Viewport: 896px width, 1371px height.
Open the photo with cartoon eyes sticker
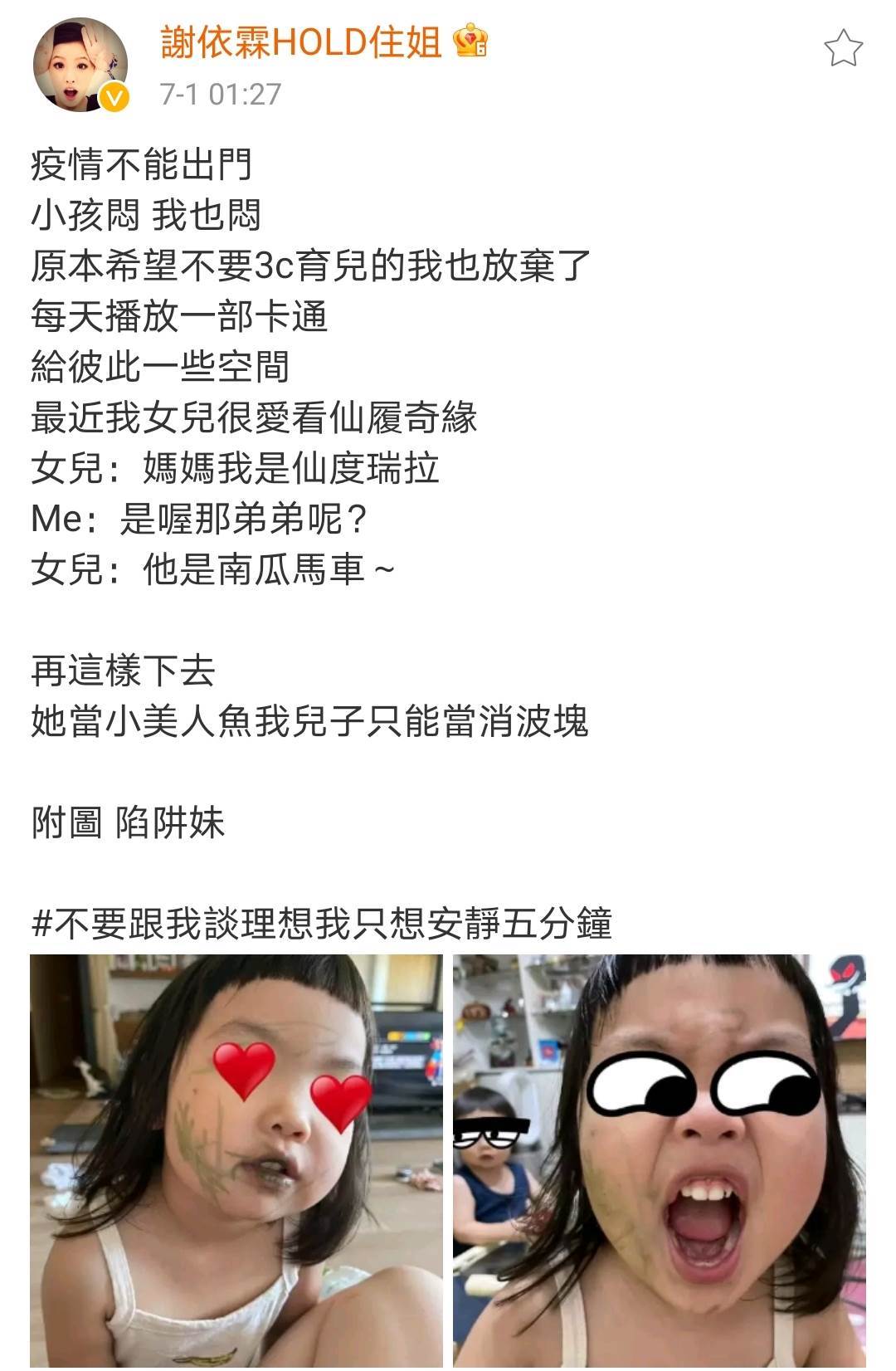660,1162
